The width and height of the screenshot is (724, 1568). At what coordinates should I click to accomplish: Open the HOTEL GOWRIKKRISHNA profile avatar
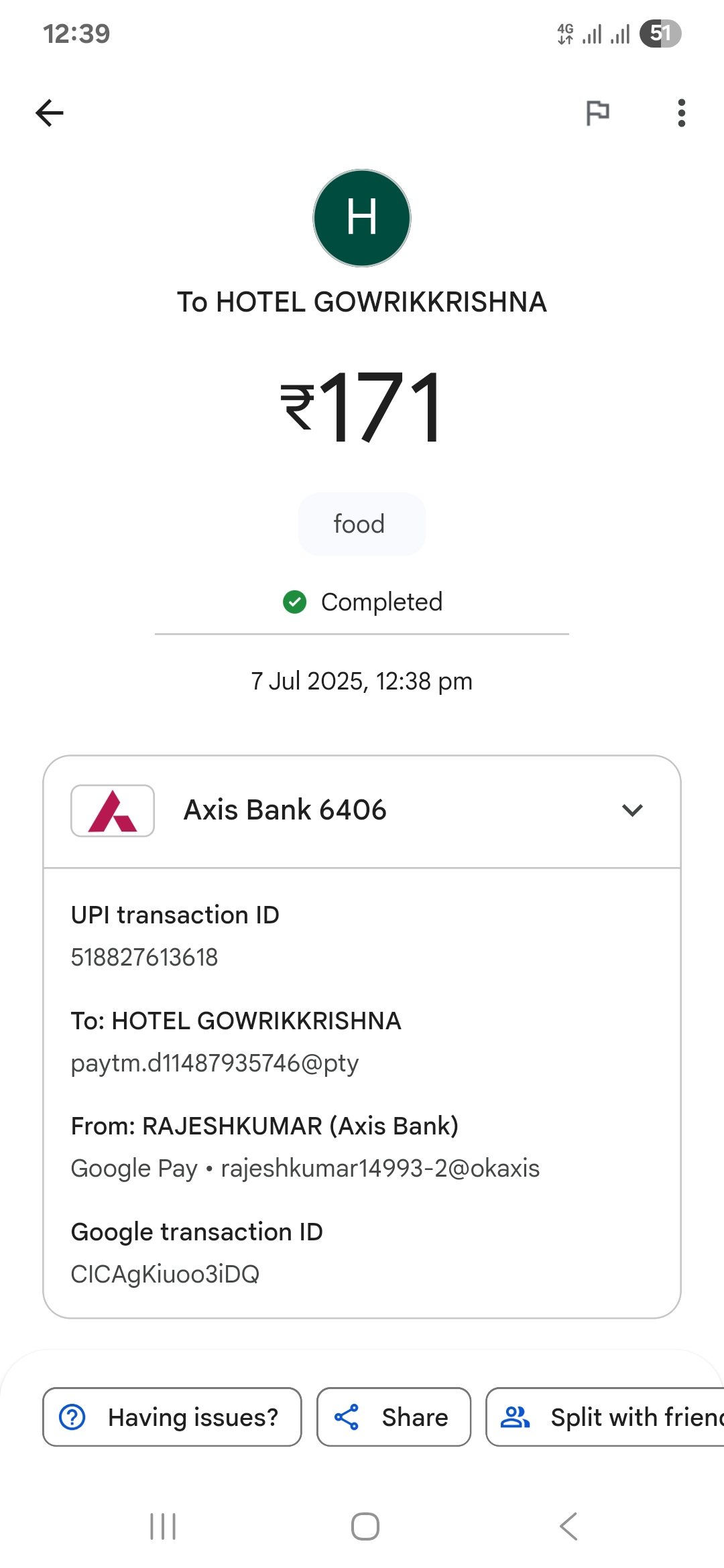362,218
